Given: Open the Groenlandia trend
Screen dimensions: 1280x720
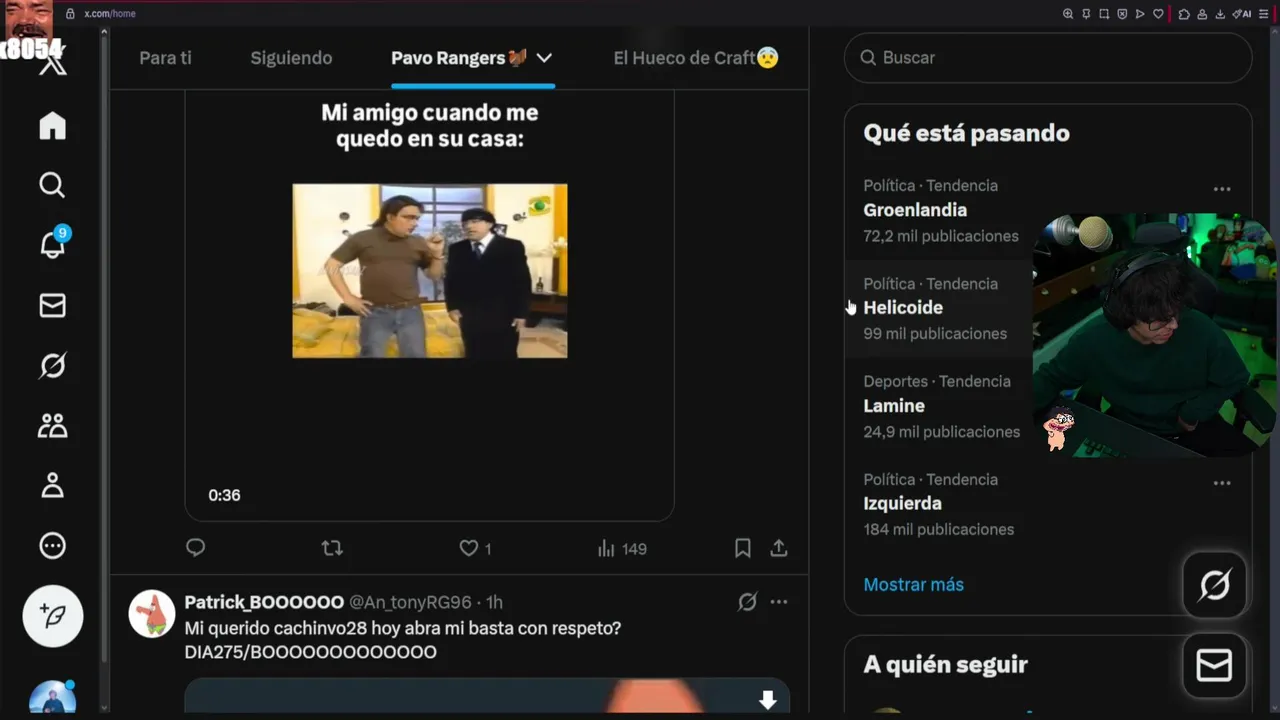Looking at the screenshot, I should (x=915, y=210).
